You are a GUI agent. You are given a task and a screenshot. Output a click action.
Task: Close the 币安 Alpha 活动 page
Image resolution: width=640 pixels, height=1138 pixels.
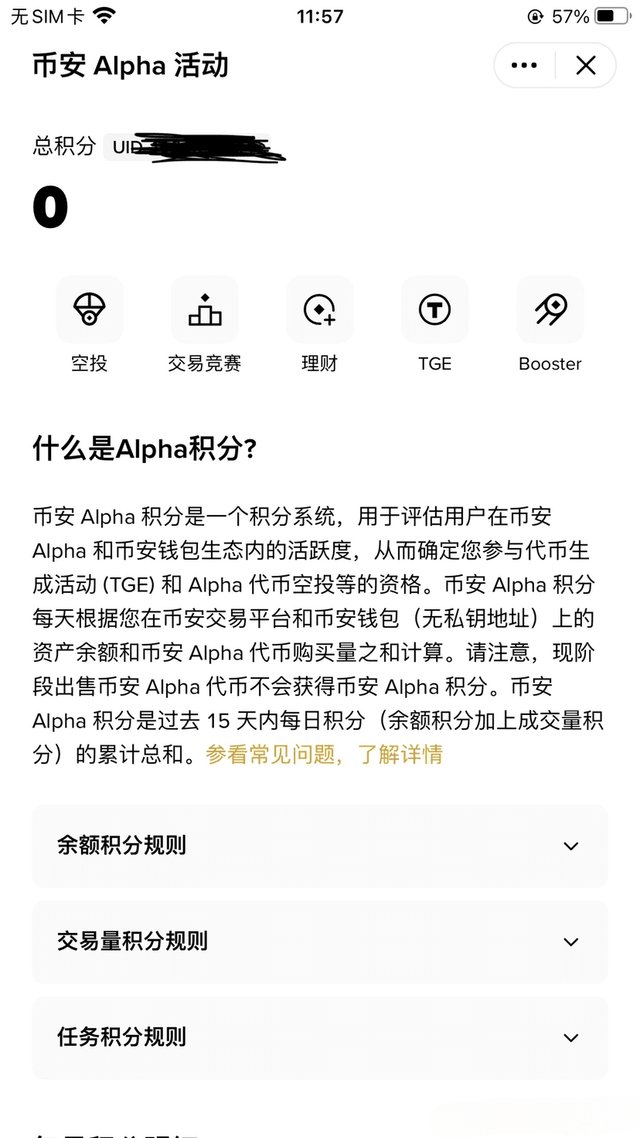tap(586, 66)
